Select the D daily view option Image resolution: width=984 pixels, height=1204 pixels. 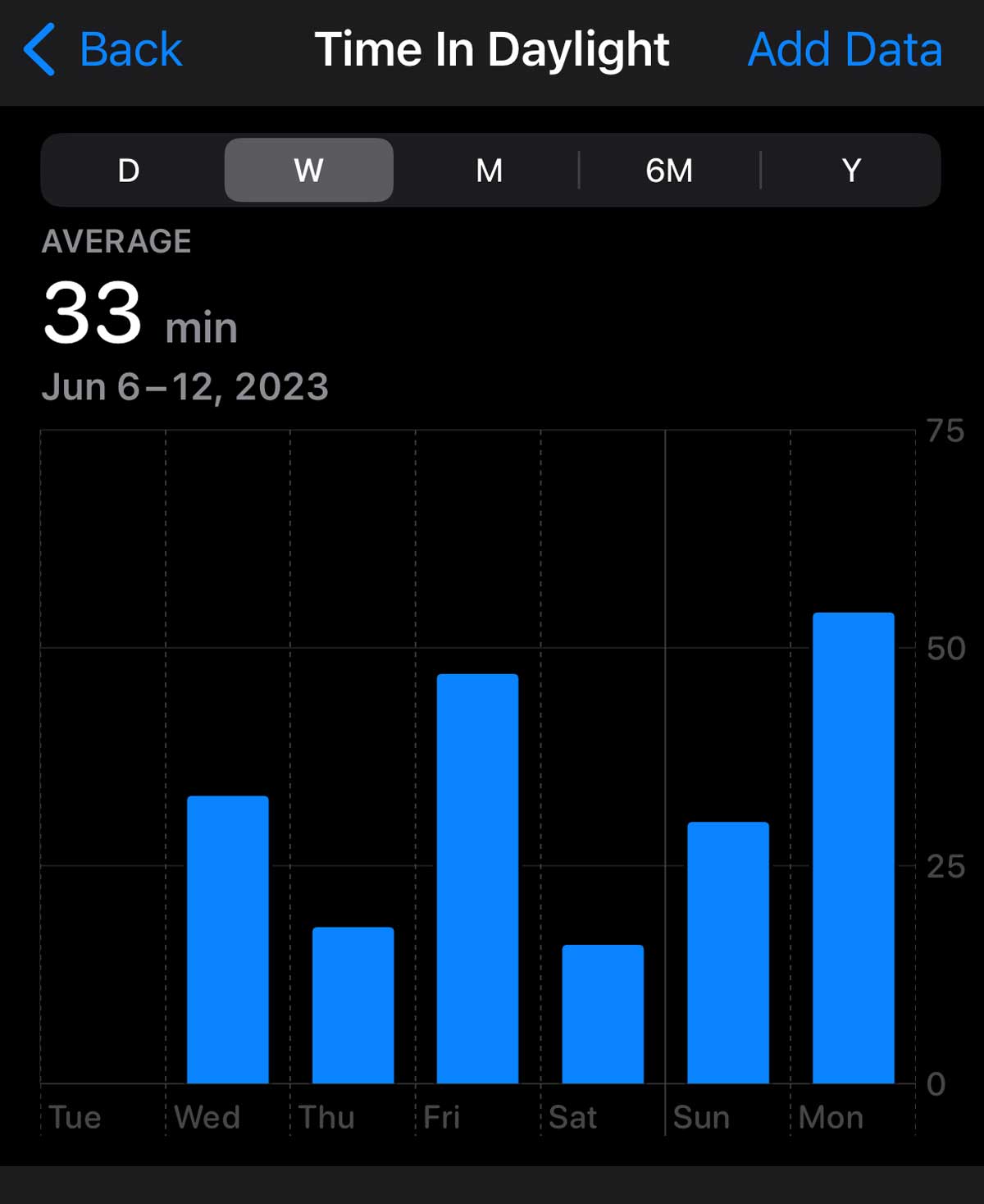click(x=128, y=170)
